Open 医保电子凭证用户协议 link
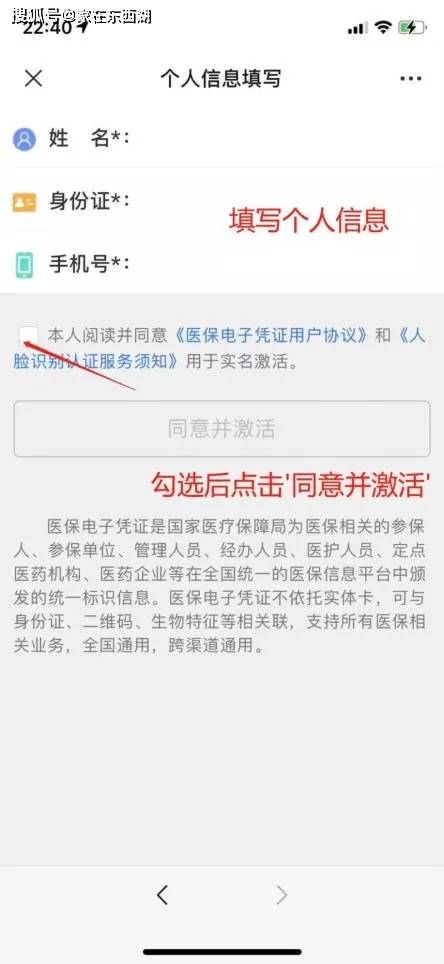Screen dimensions: 444x964 [271, 336]
